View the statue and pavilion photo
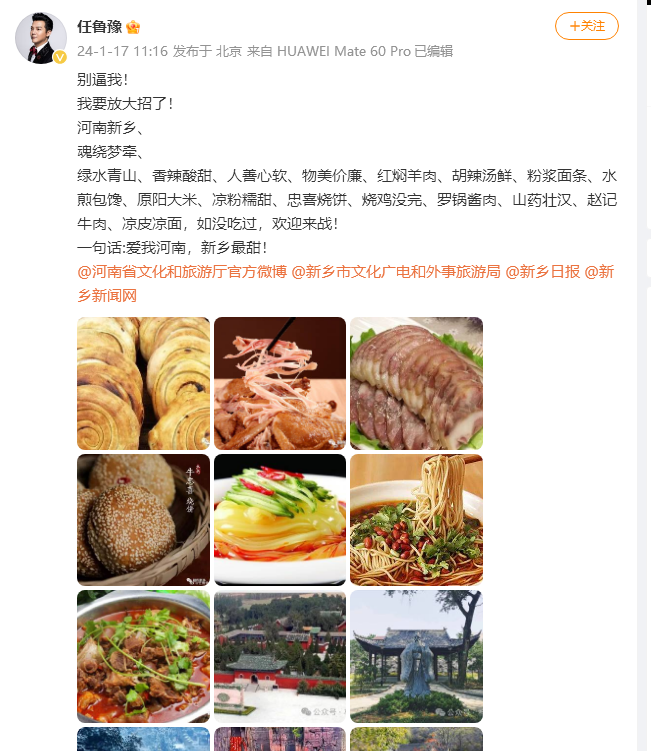Screen dimensions: 651x751 (416, 656)
